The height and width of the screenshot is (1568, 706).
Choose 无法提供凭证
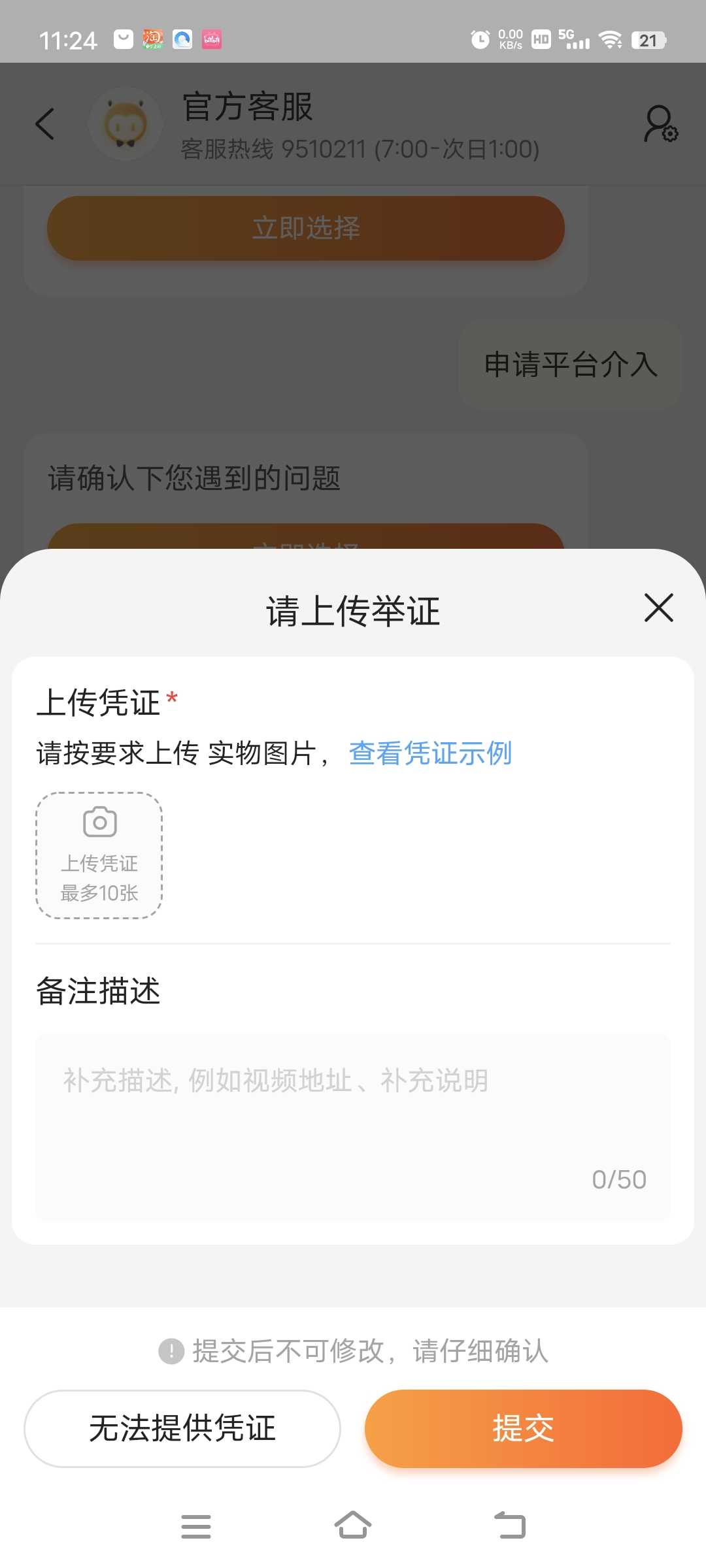pyautogui.click(x=182, y=1428)
